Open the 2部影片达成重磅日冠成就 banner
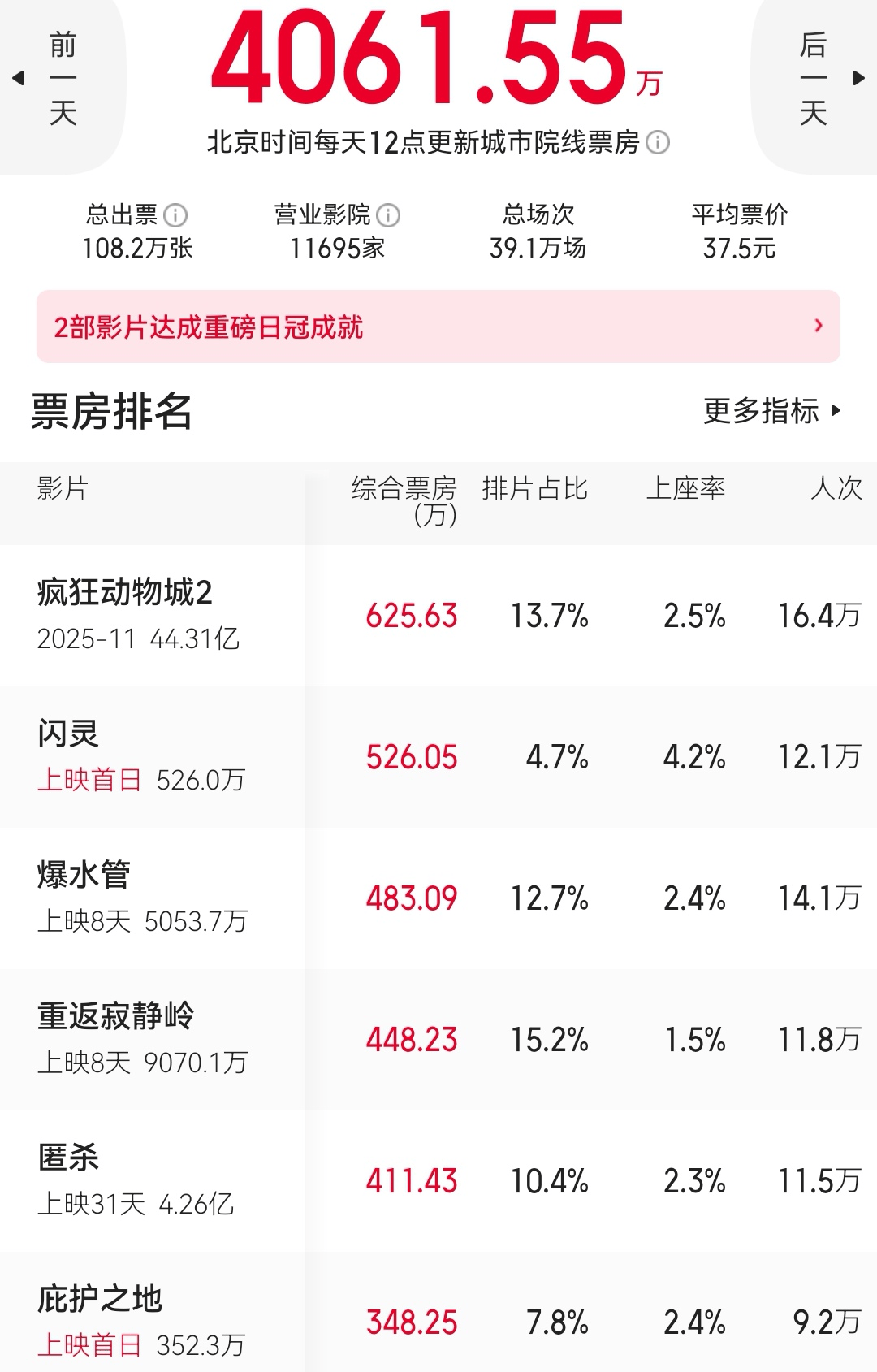The image size is (877, 1372). [x=438, y=327]
